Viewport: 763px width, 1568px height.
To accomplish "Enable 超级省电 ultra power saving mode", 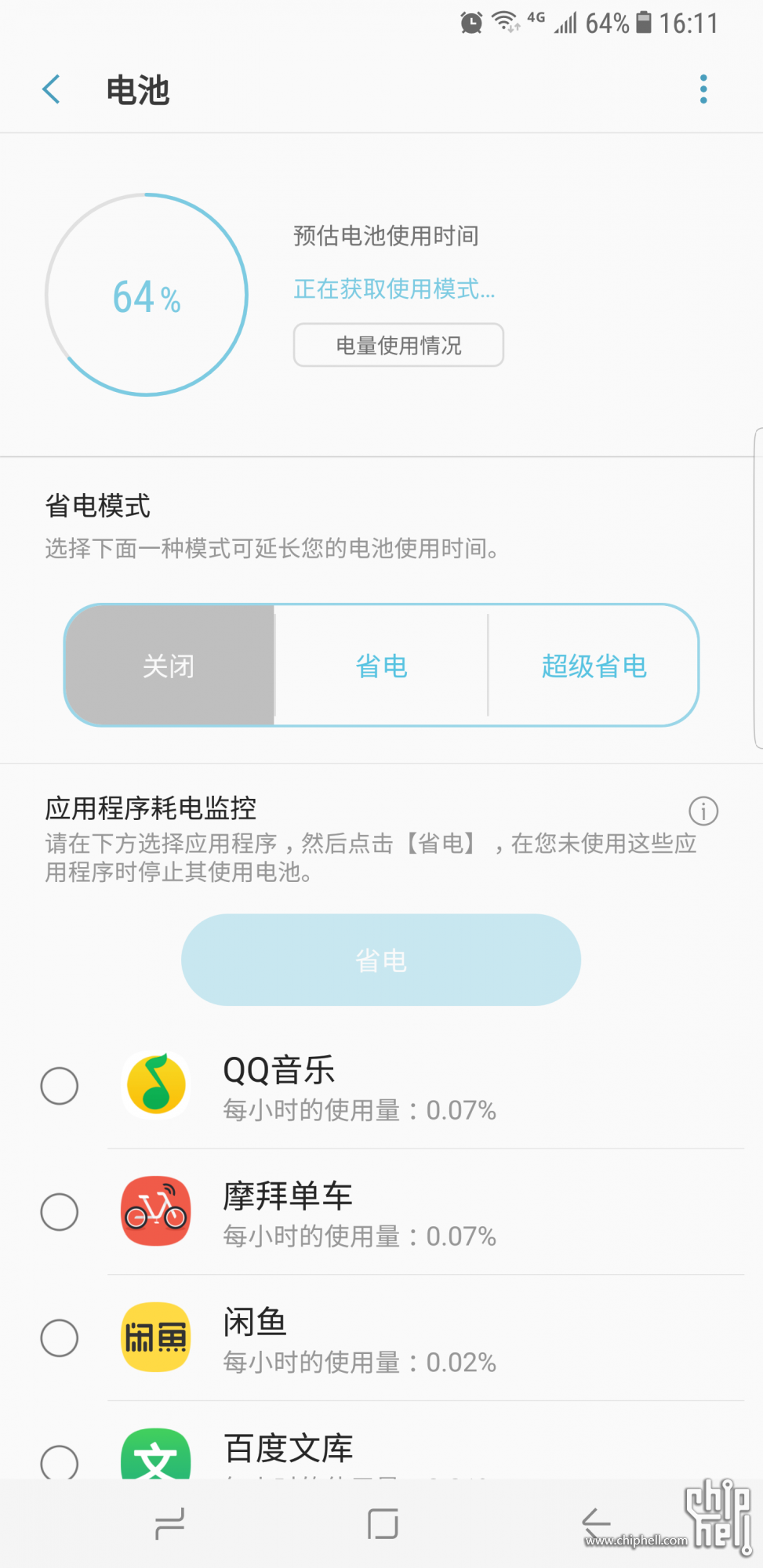I will tap(594, 666).
